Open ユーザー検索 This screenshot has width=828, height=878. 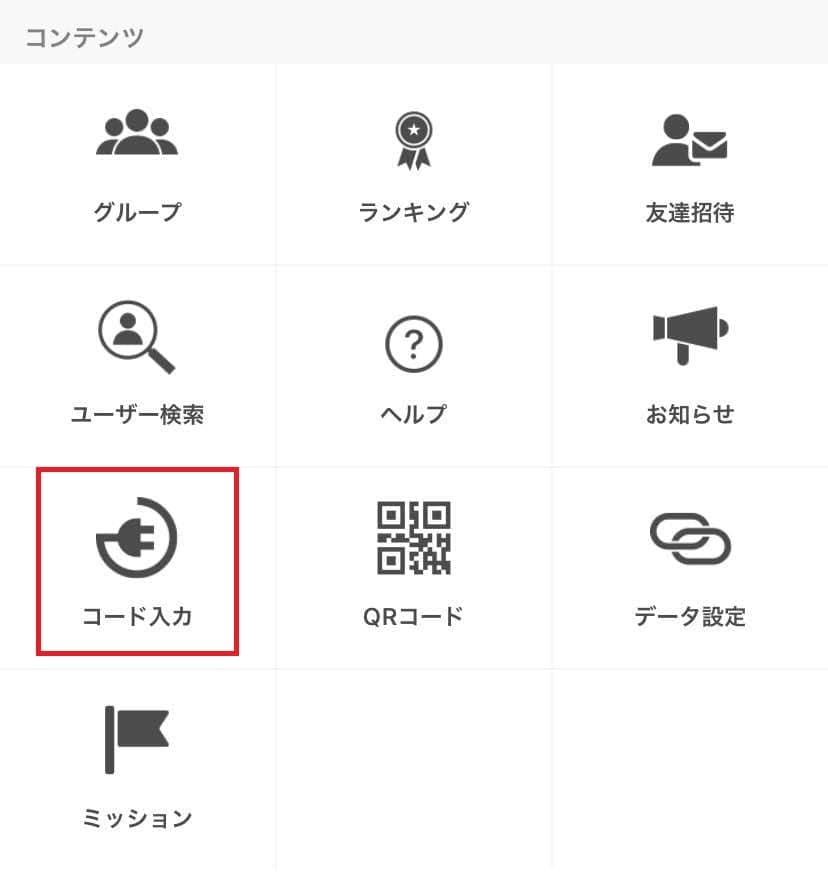[x=137, y=366]
